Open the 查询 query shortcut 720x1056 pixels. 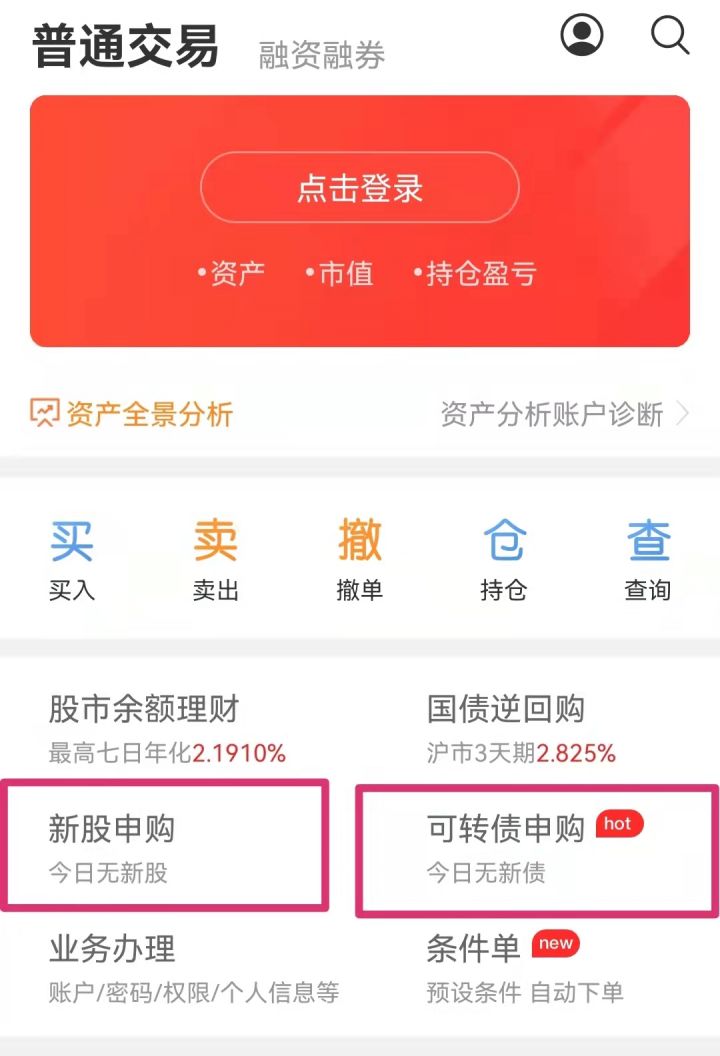[x=648, y=560]
